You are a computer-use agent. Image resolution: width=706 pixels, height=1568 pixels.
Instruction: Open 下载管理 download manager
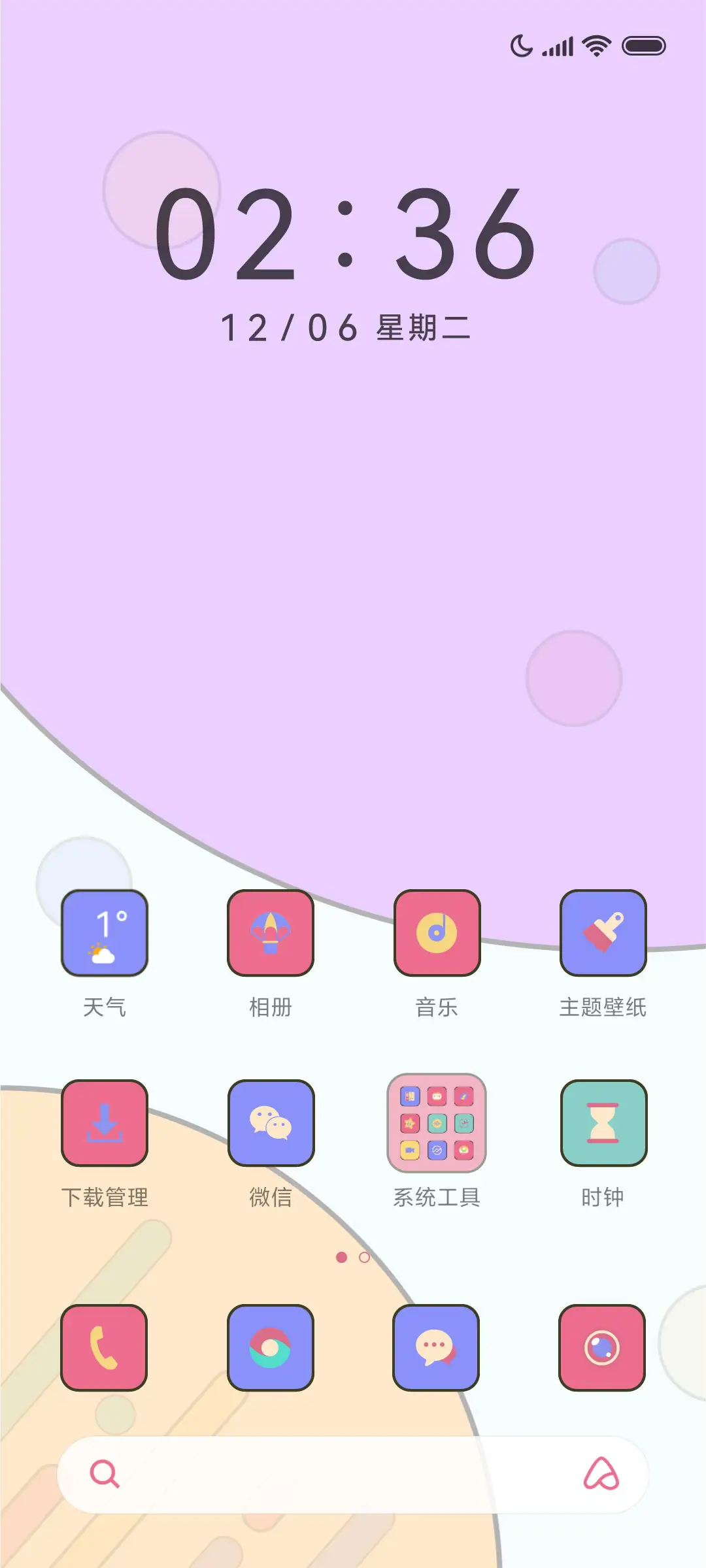pyautogui.click(x=105, y=1124)
